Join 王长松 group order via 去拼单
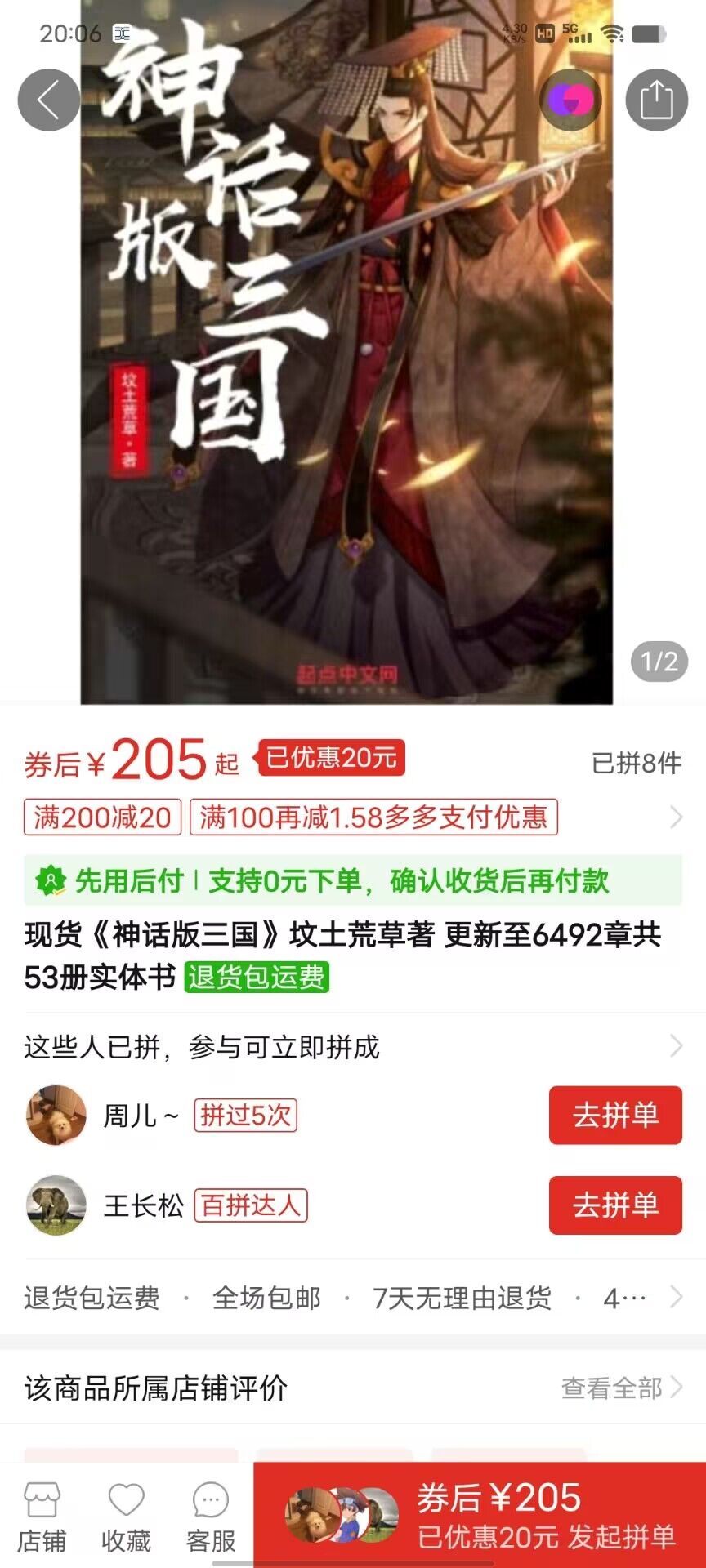Image resolution: width=706 pixels, height=1568 pixels. [614, 1205]
